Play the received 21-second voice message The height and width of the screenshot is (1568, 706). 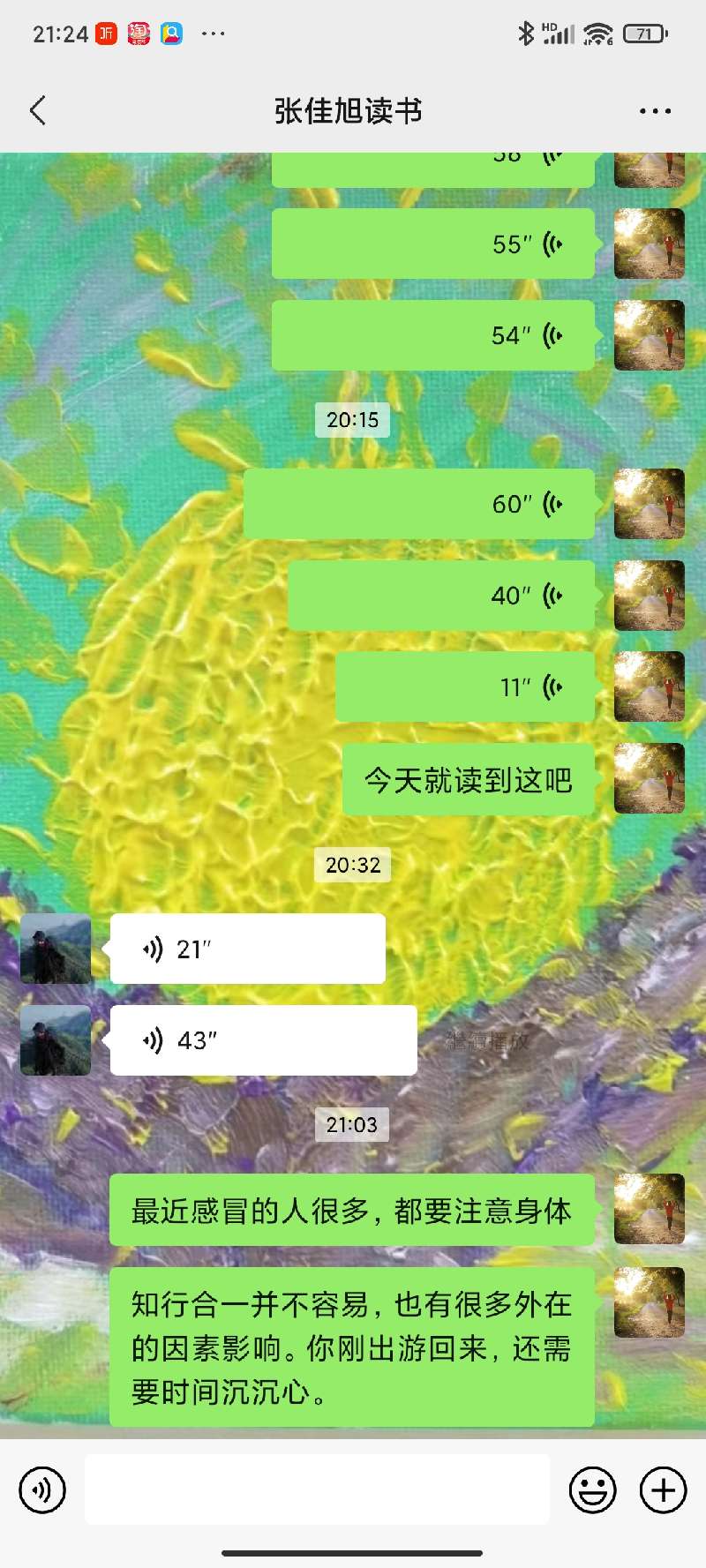[x=247, y=949]
